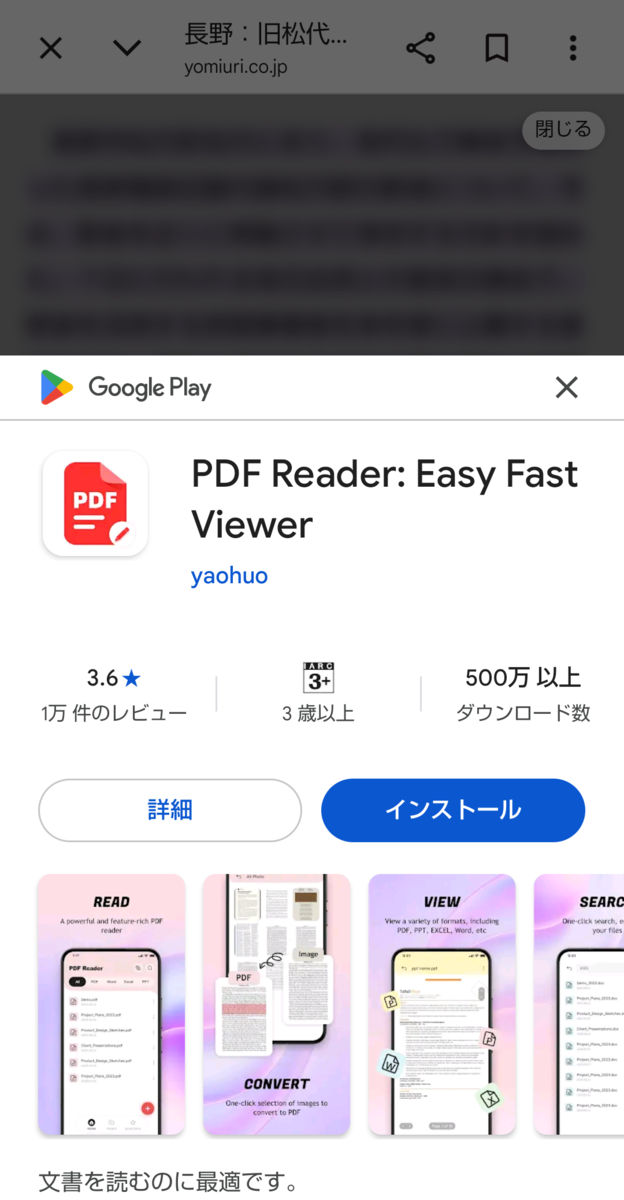This screenshot has height=1200, width=624.
Task: Dismiss the Google Play sheet
Action: click(567, 387)
